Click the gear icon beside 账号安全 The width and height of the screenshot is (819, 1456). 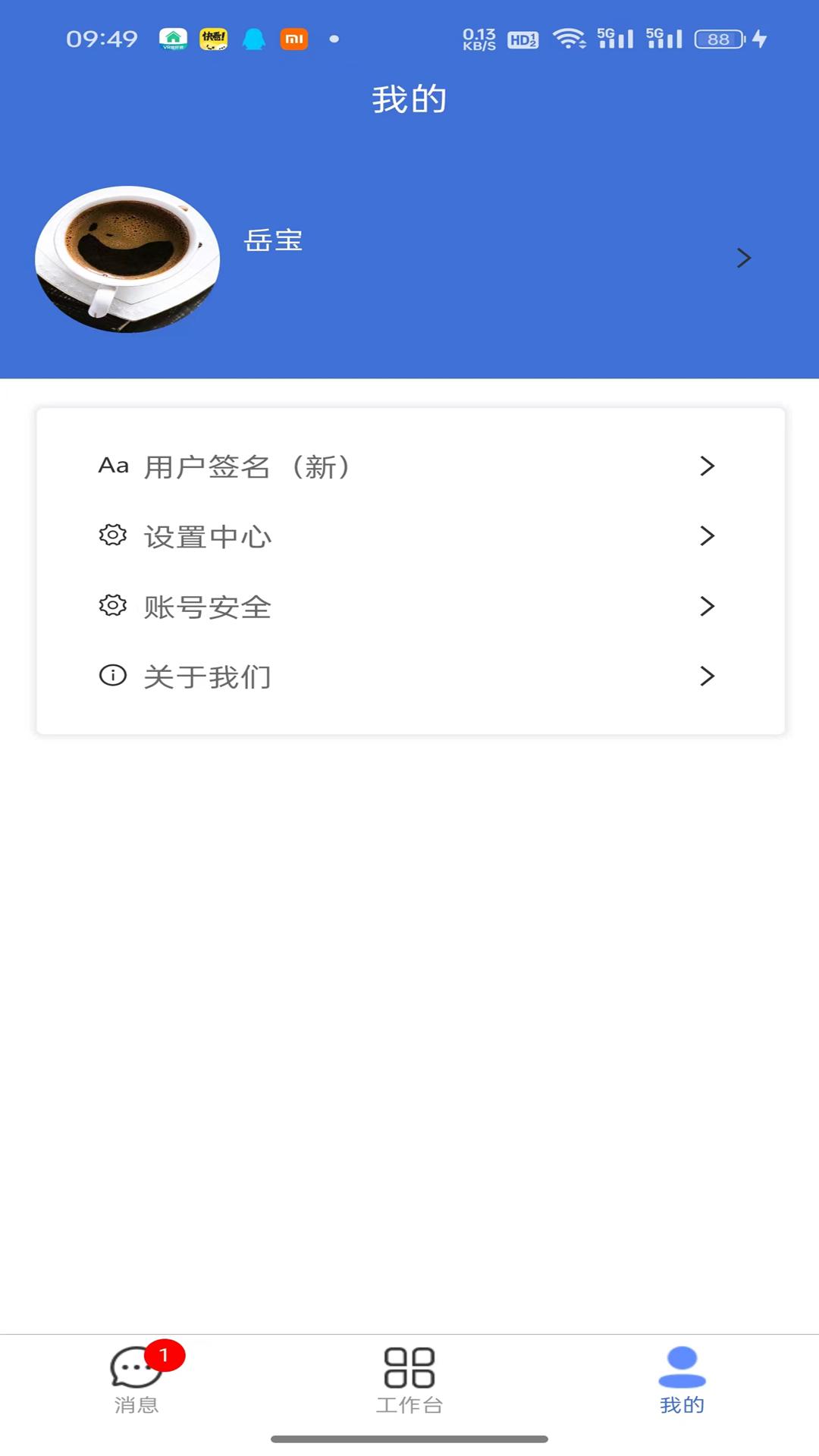click(x=112, y=606)
